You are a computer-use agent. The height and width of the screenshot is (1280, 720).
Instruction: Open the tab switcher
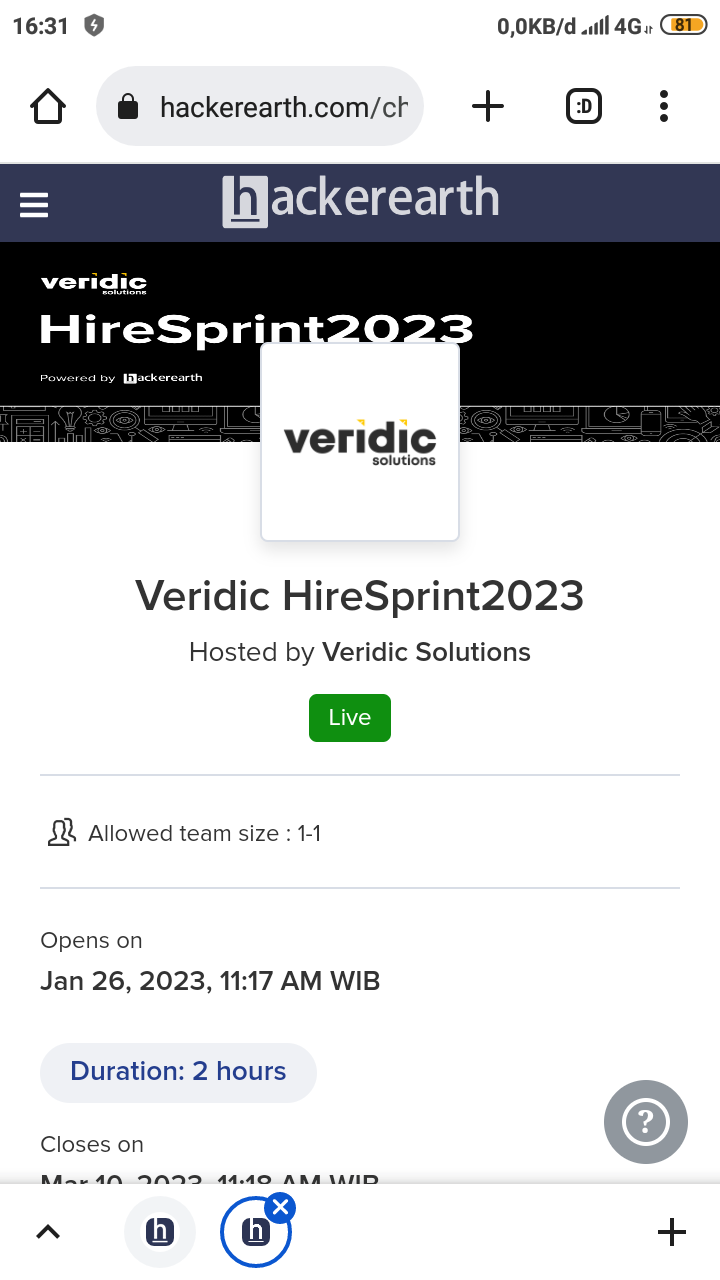click(x=584, y=106)
